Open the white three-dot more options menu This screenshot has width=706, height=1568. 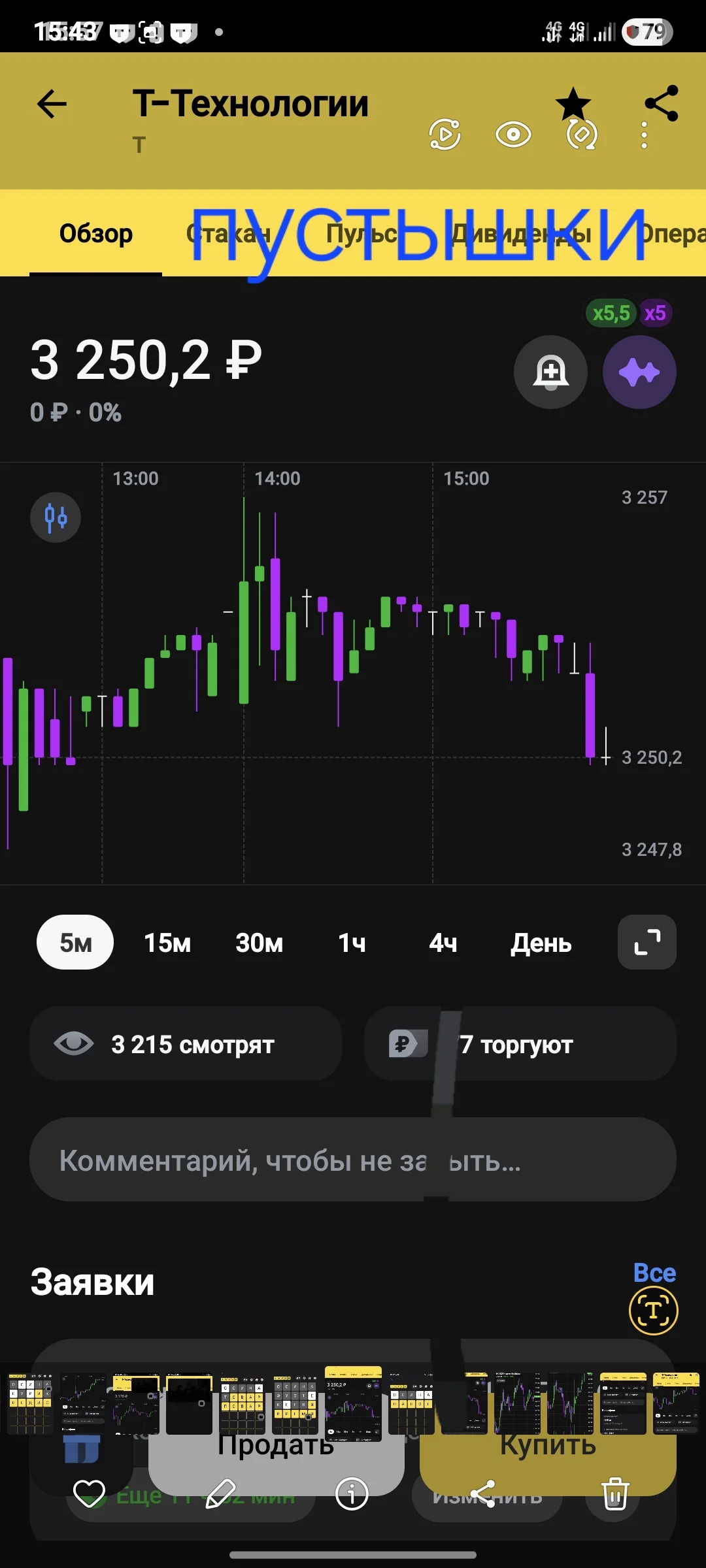click(x=645, y=135)
